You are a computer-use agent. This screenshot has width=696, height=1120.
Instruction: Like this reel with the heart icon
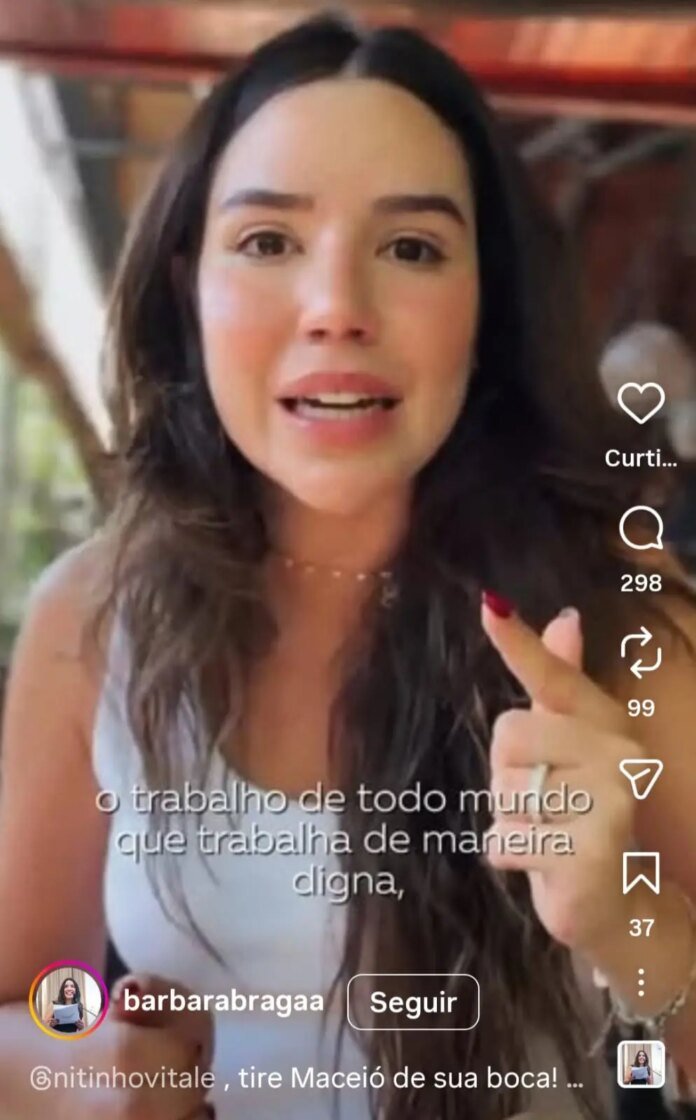(x=640, y=403)
